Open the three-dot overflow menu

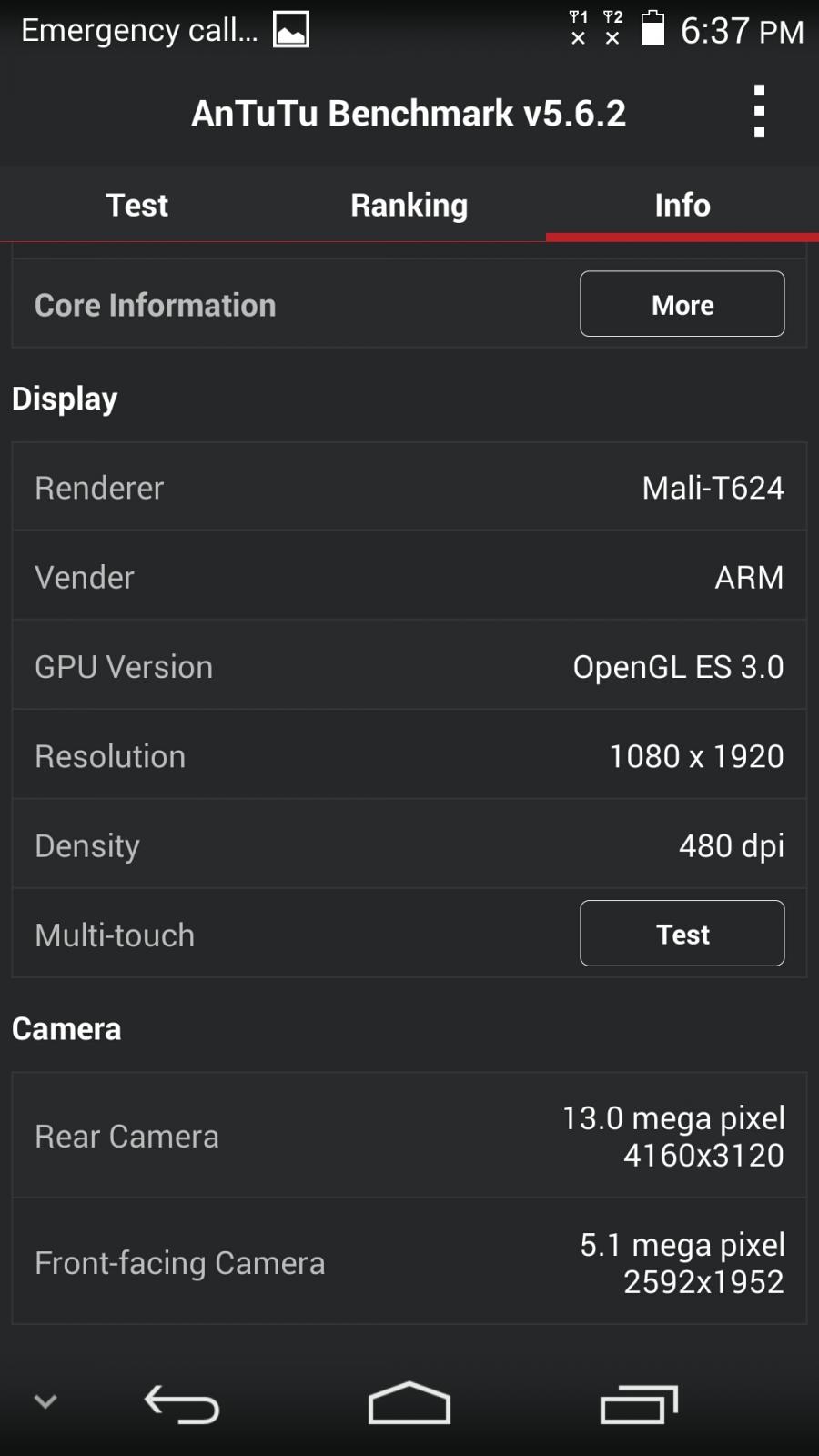759,113
